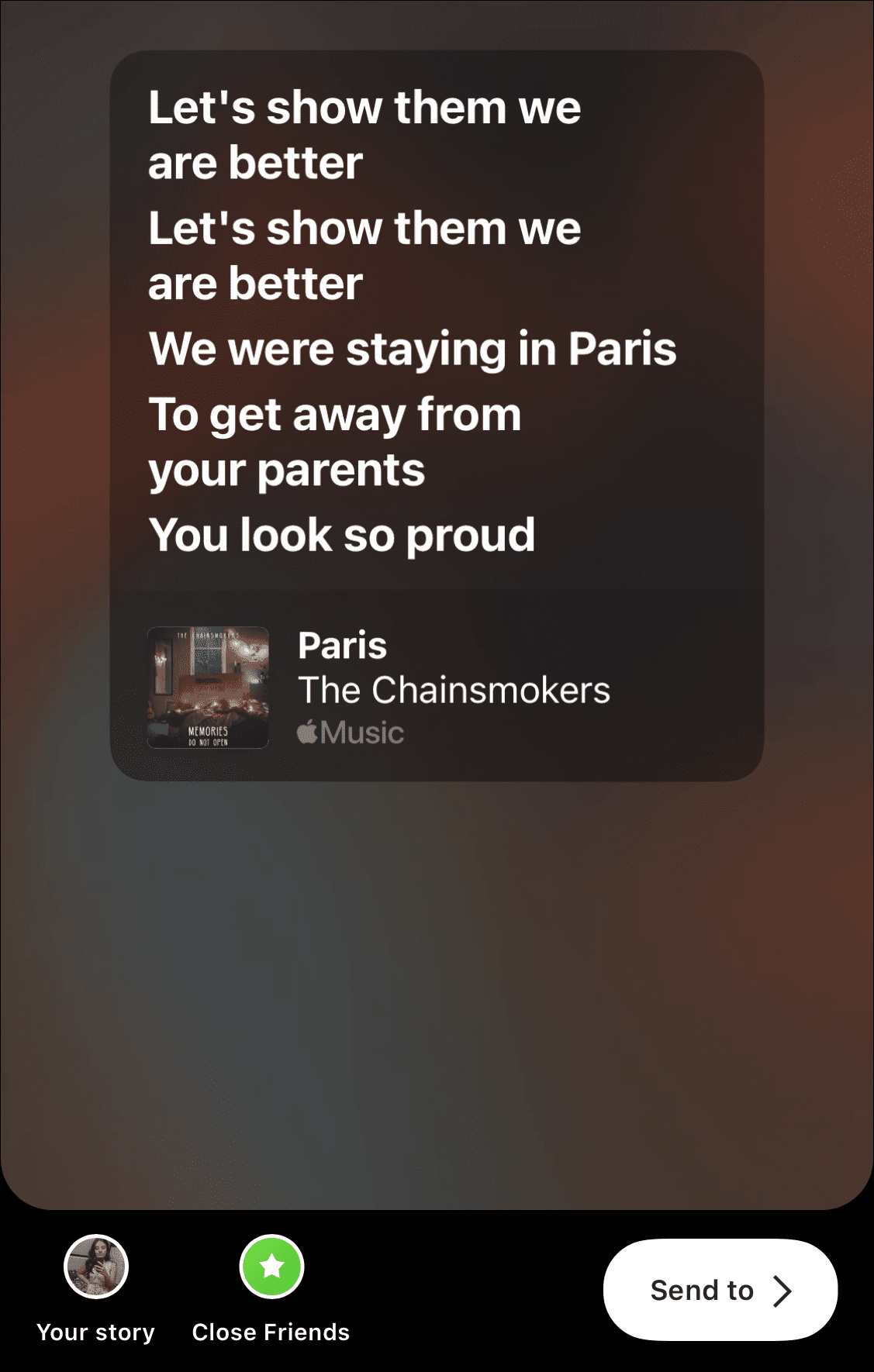
Task: Tap the Send to button
Action: (x=720, y=1290)
